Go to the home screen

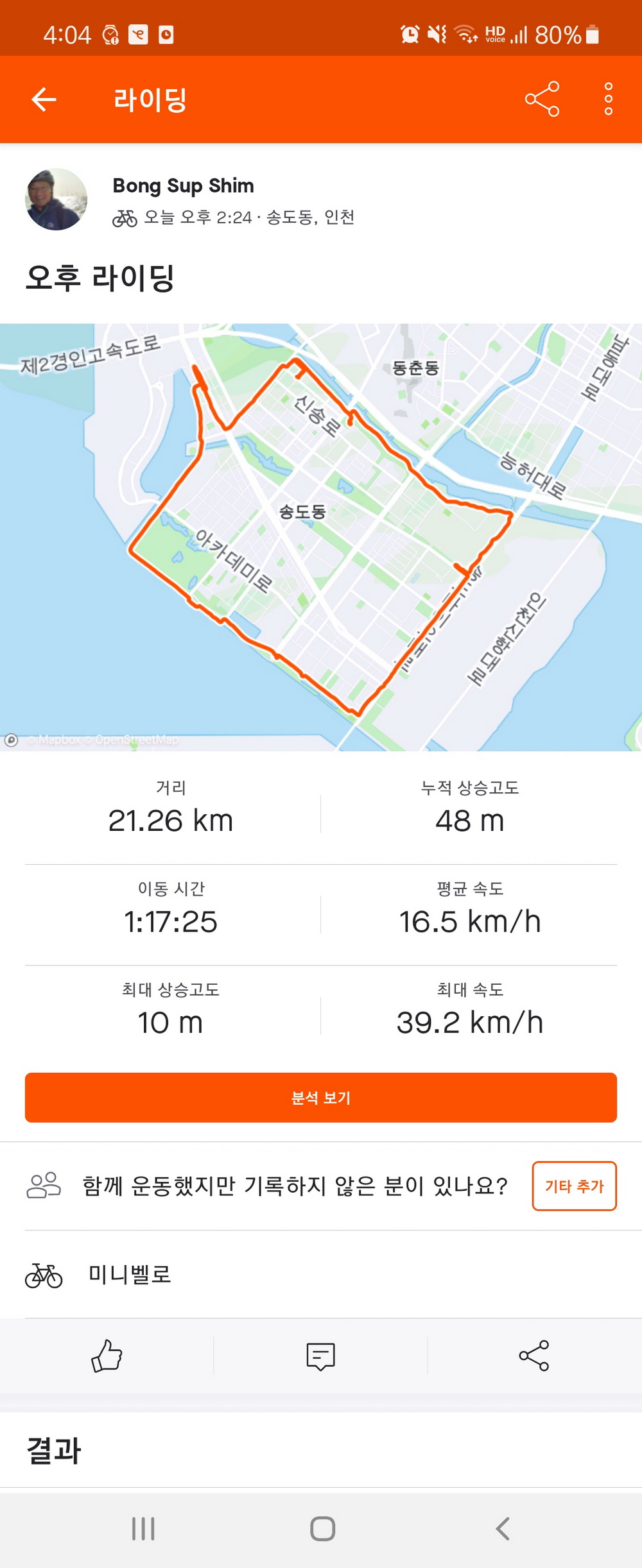(x=322, y=1528)
